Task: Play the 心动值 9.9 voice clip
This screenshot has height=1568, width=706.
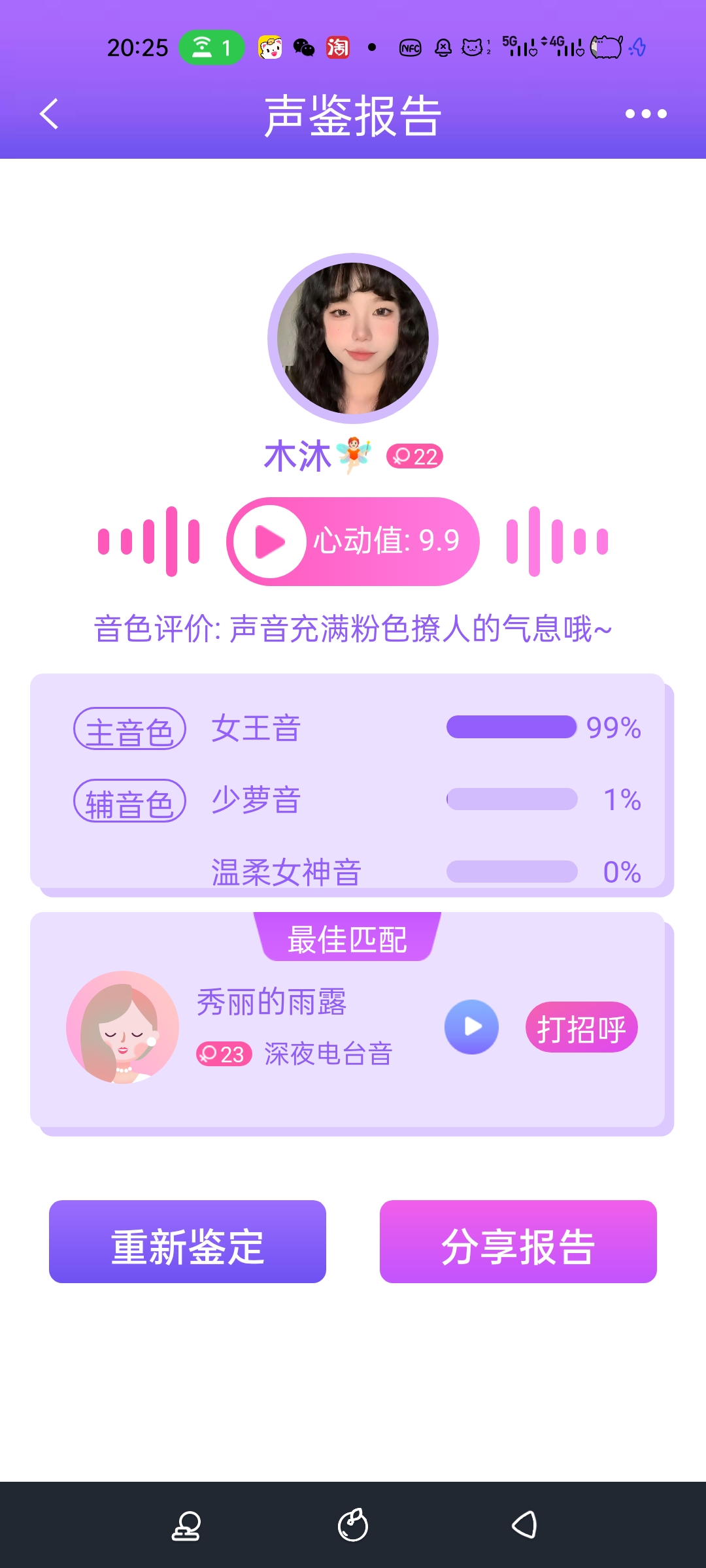Action: (270, 542)
